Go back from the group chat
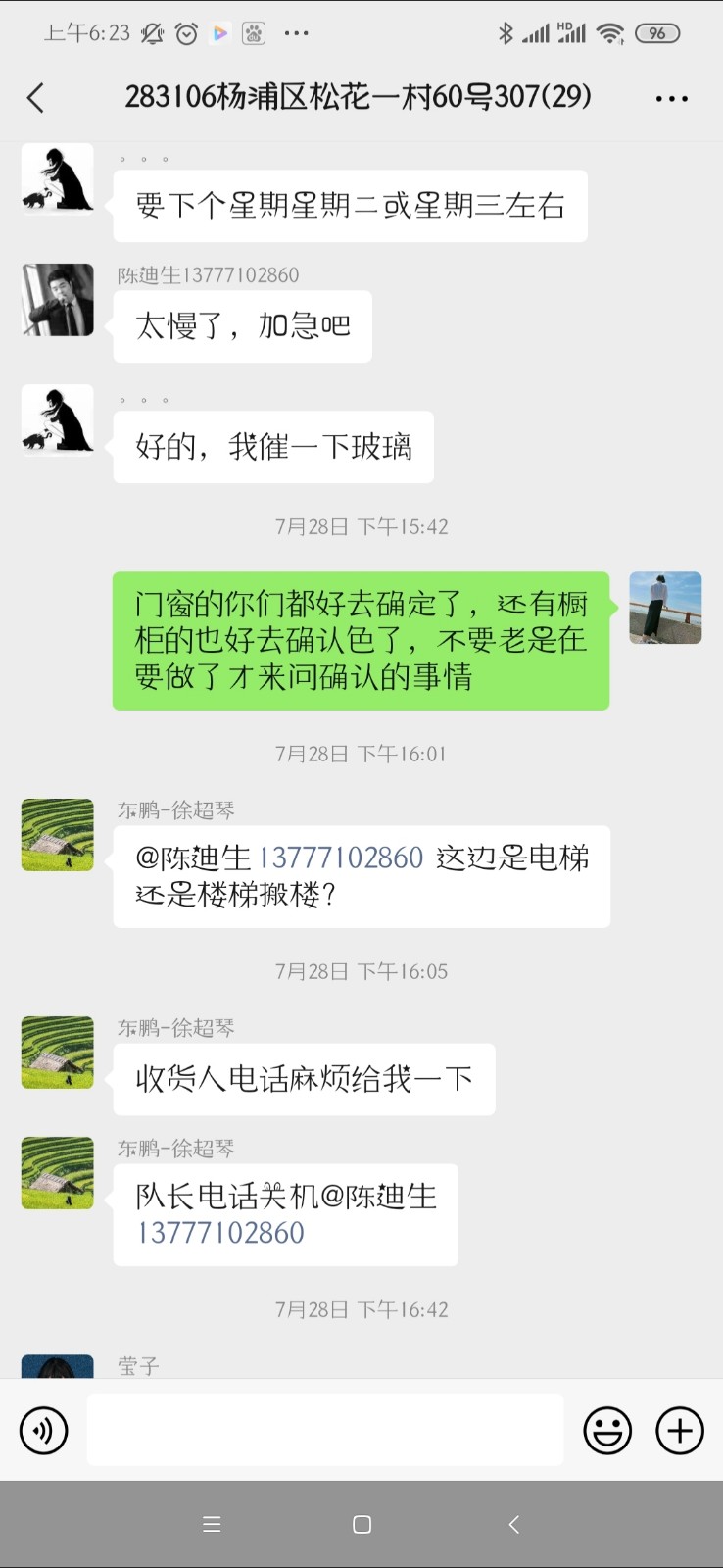Image resolution: width=723 pixels, height=1568 pixels. (x=36, y=98)
